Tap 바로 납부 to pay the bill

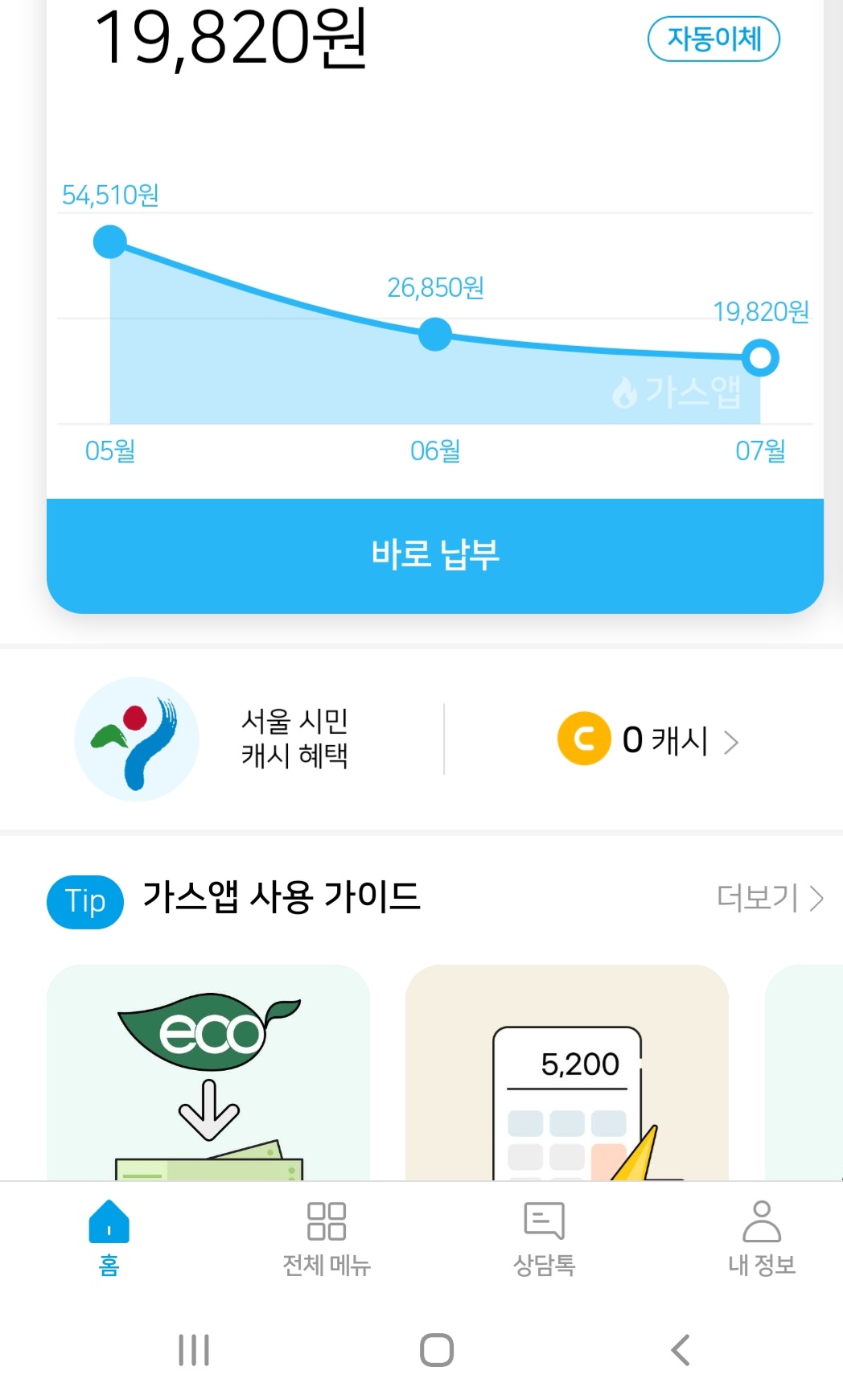[x=435, y=555]
